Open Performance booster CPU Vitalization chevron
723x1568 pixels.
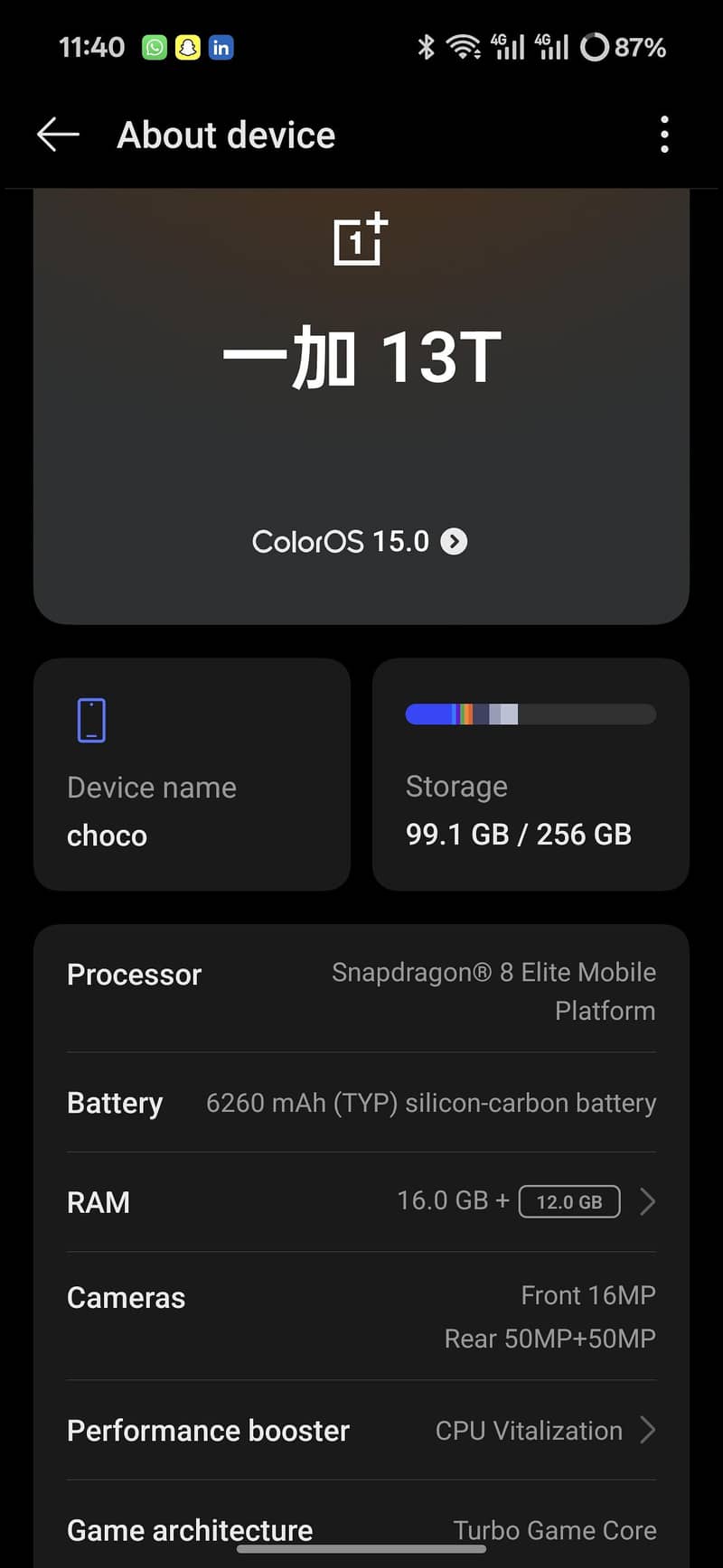pos(647,1431)
